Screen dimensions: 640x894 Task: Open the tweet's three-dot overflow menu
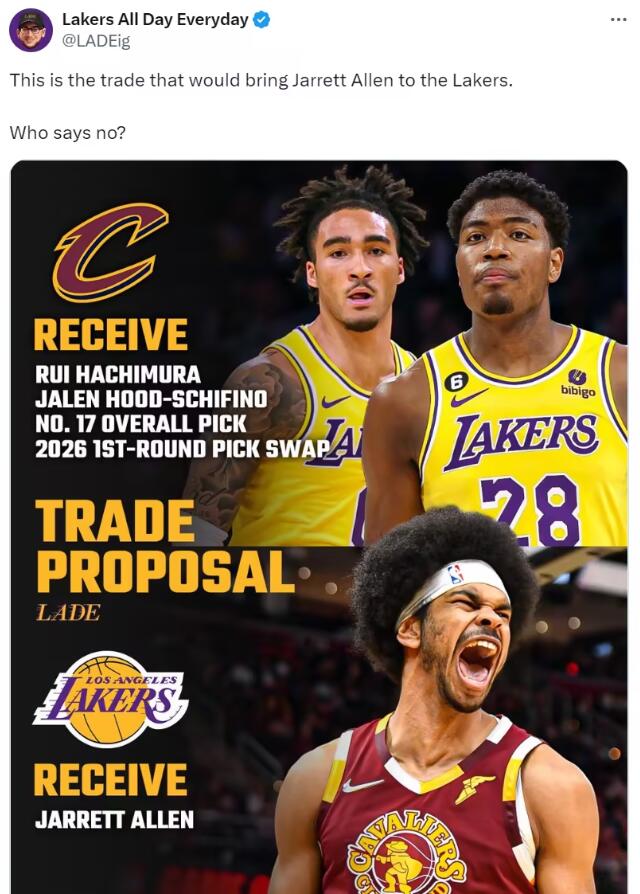[x=619, y=19]
